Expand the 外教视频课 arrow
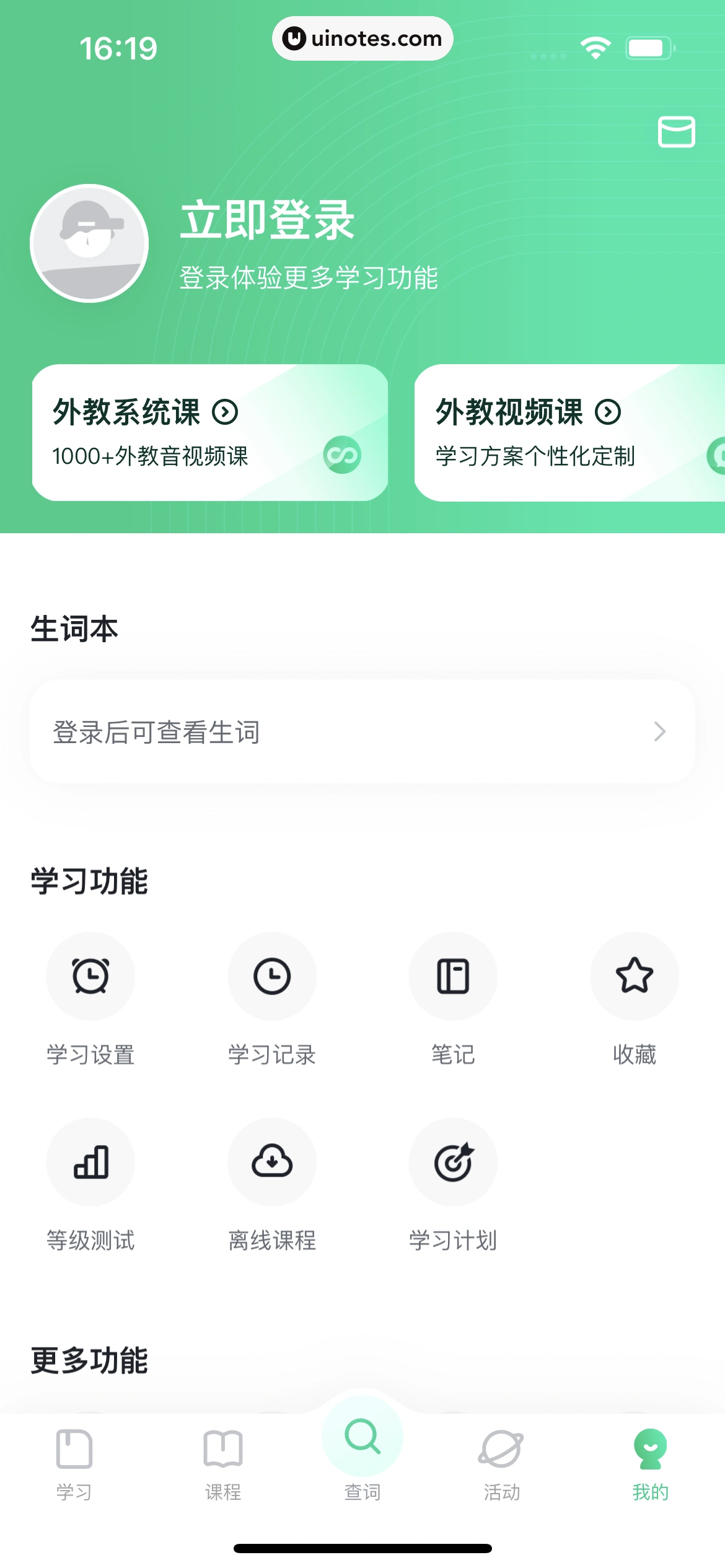 (x=607, y=412)
